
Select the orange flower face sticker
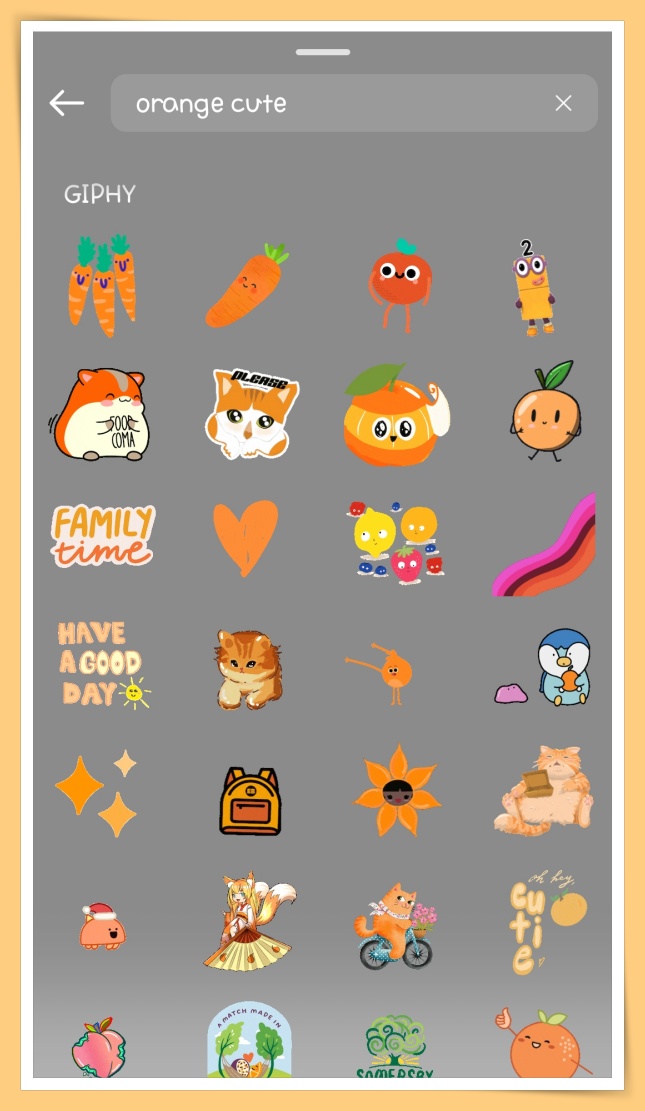pos(397,792)
